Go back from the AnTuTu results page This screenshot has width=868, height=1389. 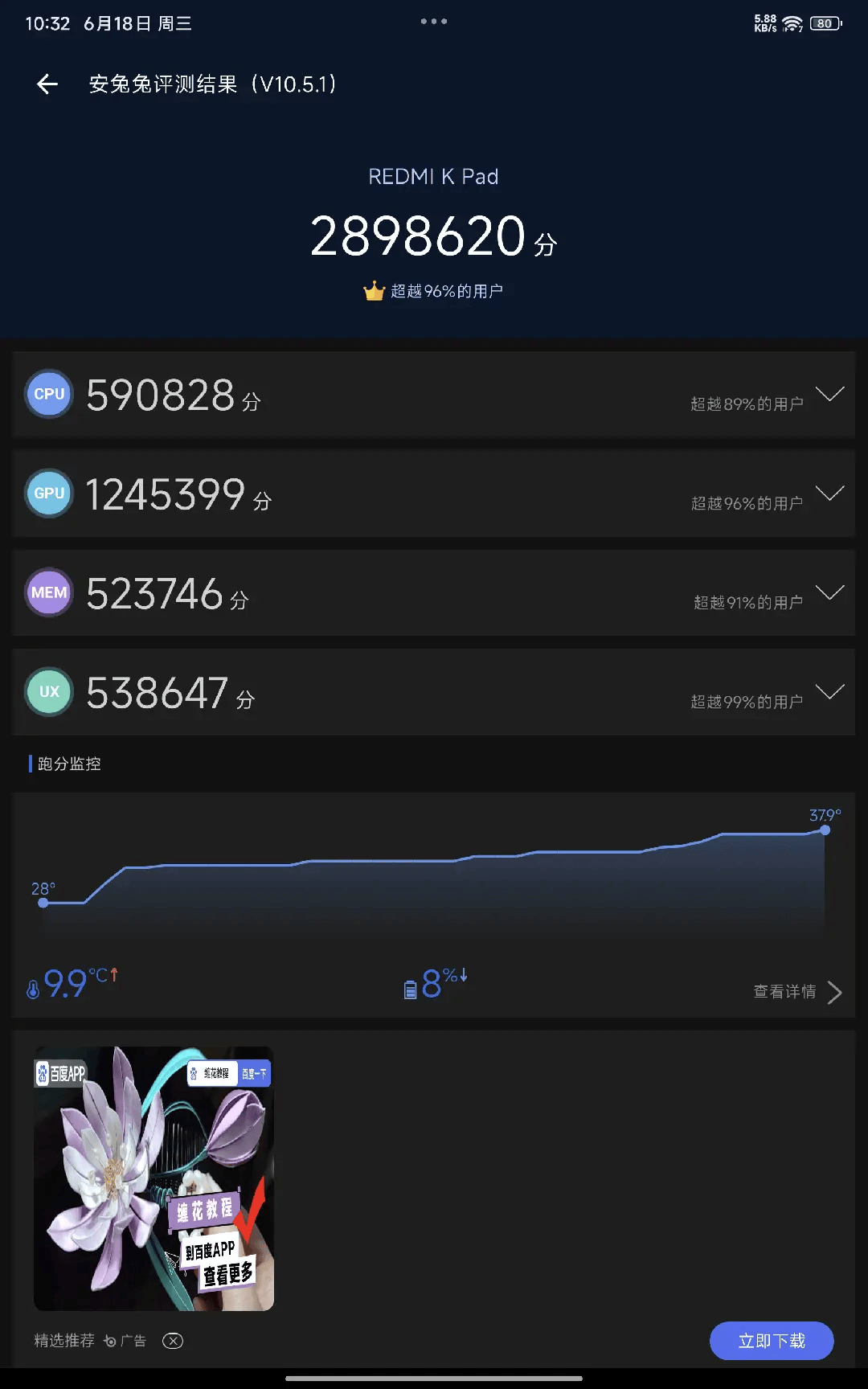47,84
